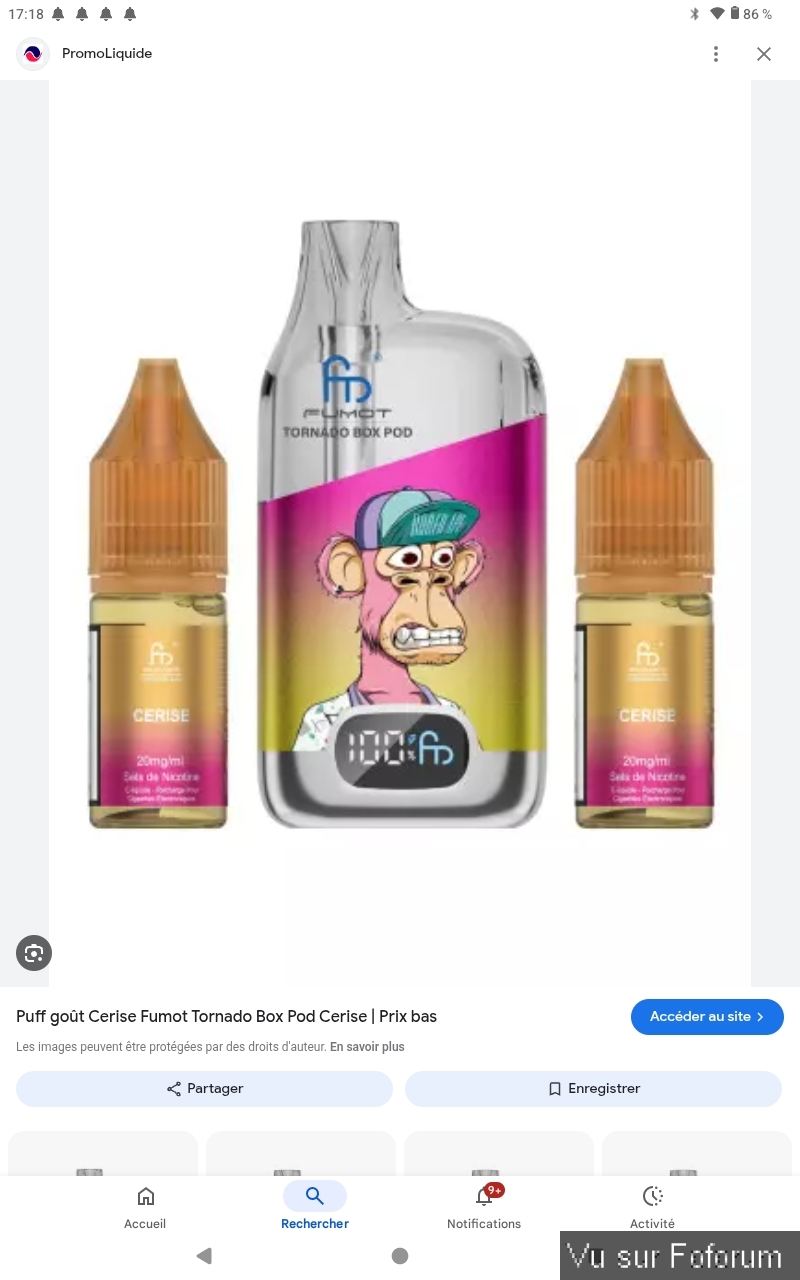Open the Fumot Tornado Box Pod image
The image size is (800, 1280).
tap(400, 530)
